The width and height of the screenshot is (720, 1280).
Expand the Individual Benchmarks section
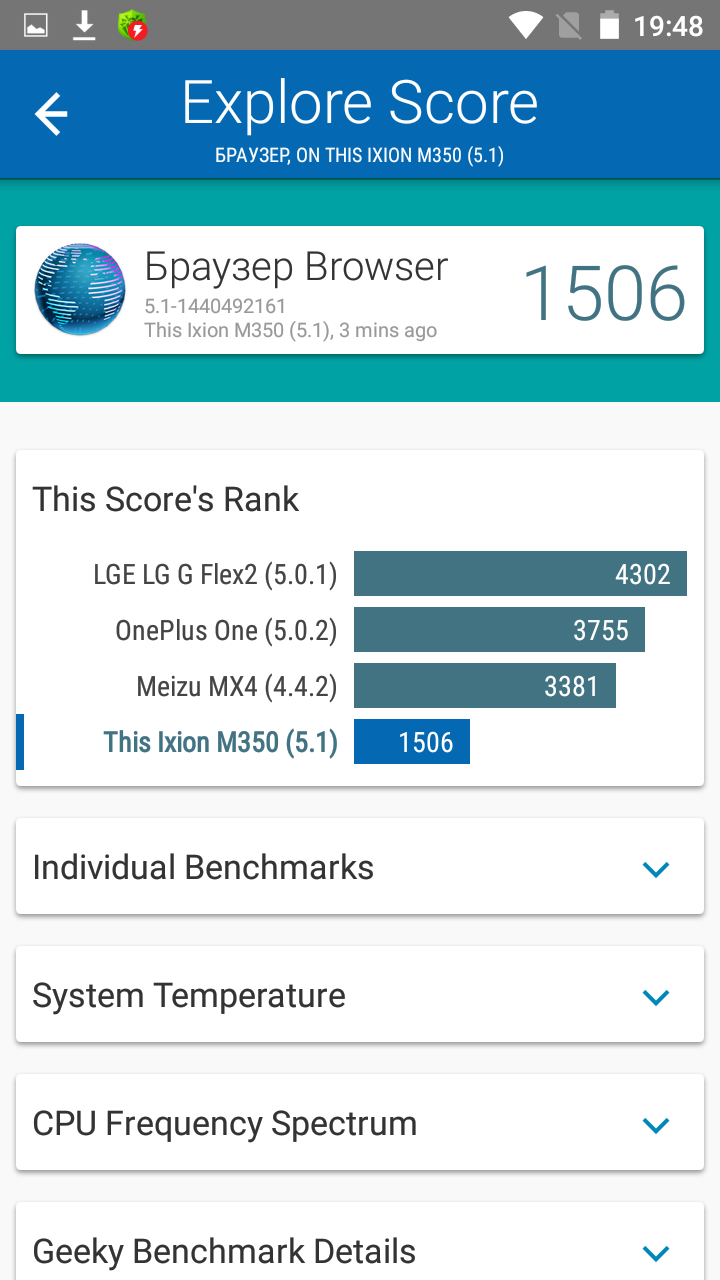point(360,867)
